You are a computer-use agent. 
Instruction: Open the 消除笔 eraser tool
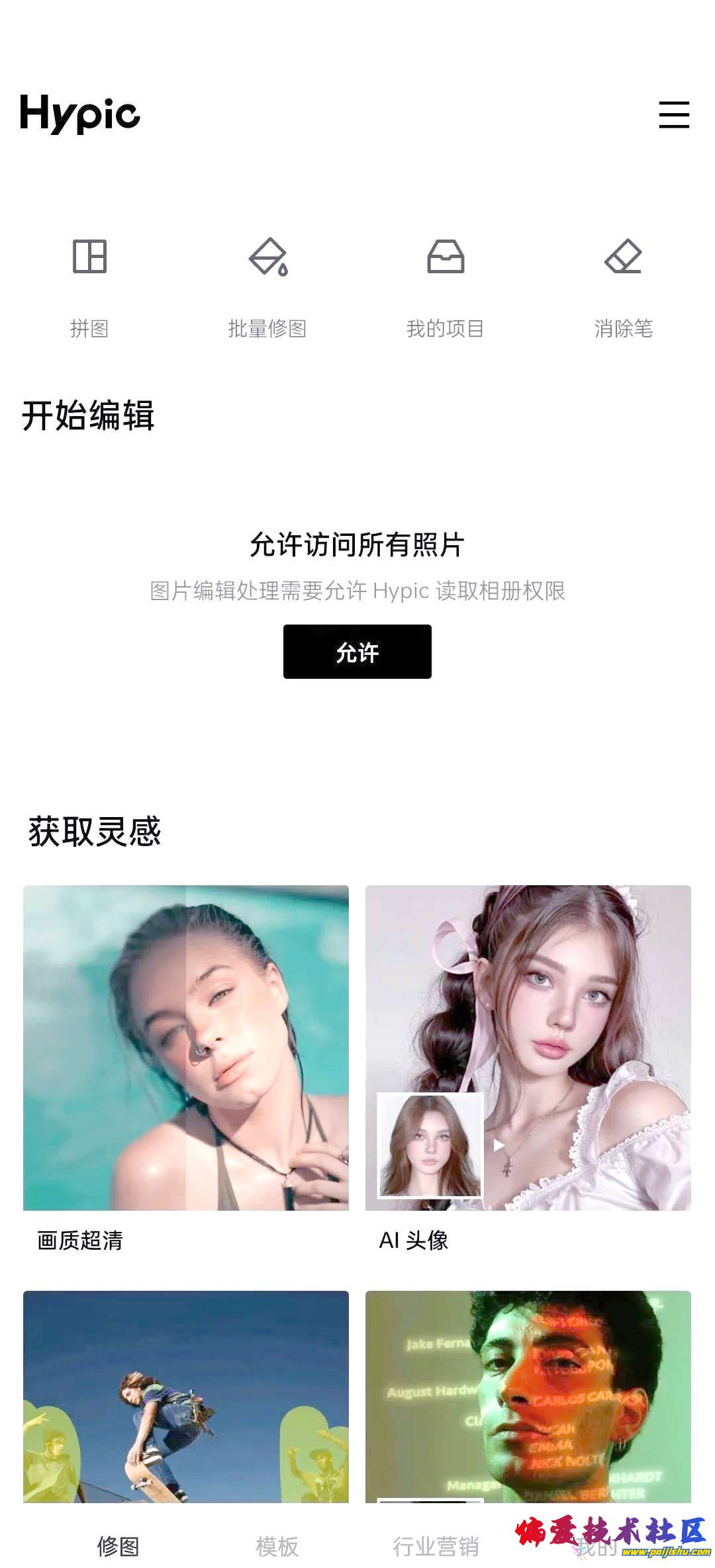(x=623, y=284)
